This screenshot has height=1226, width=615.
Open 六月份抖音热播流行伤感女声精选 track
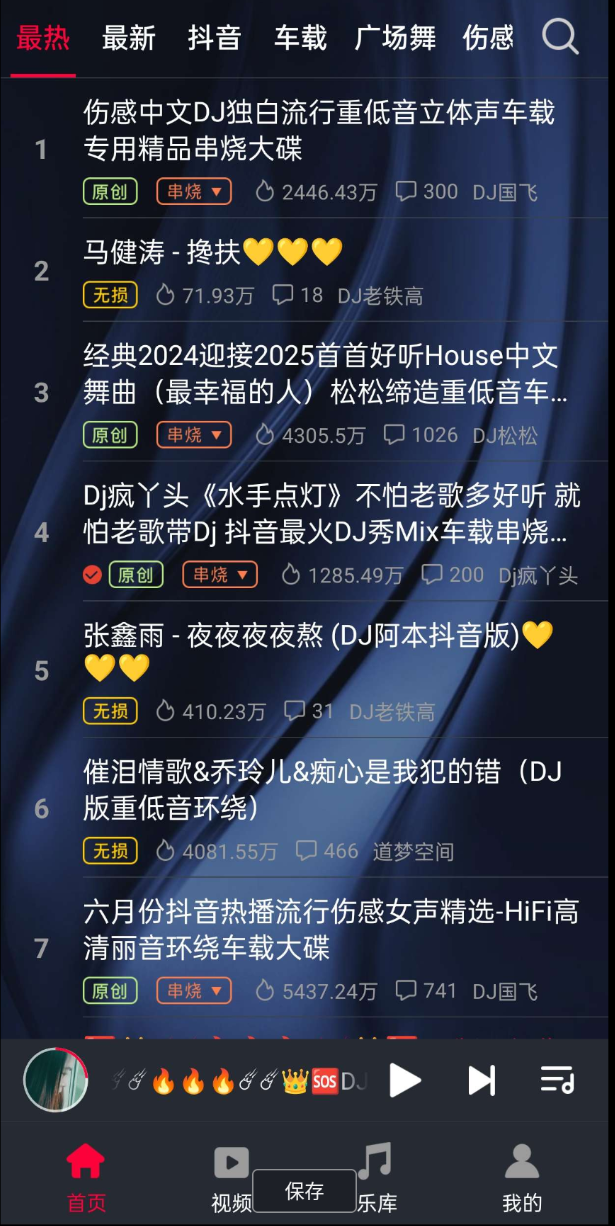[x=330, y=929]
